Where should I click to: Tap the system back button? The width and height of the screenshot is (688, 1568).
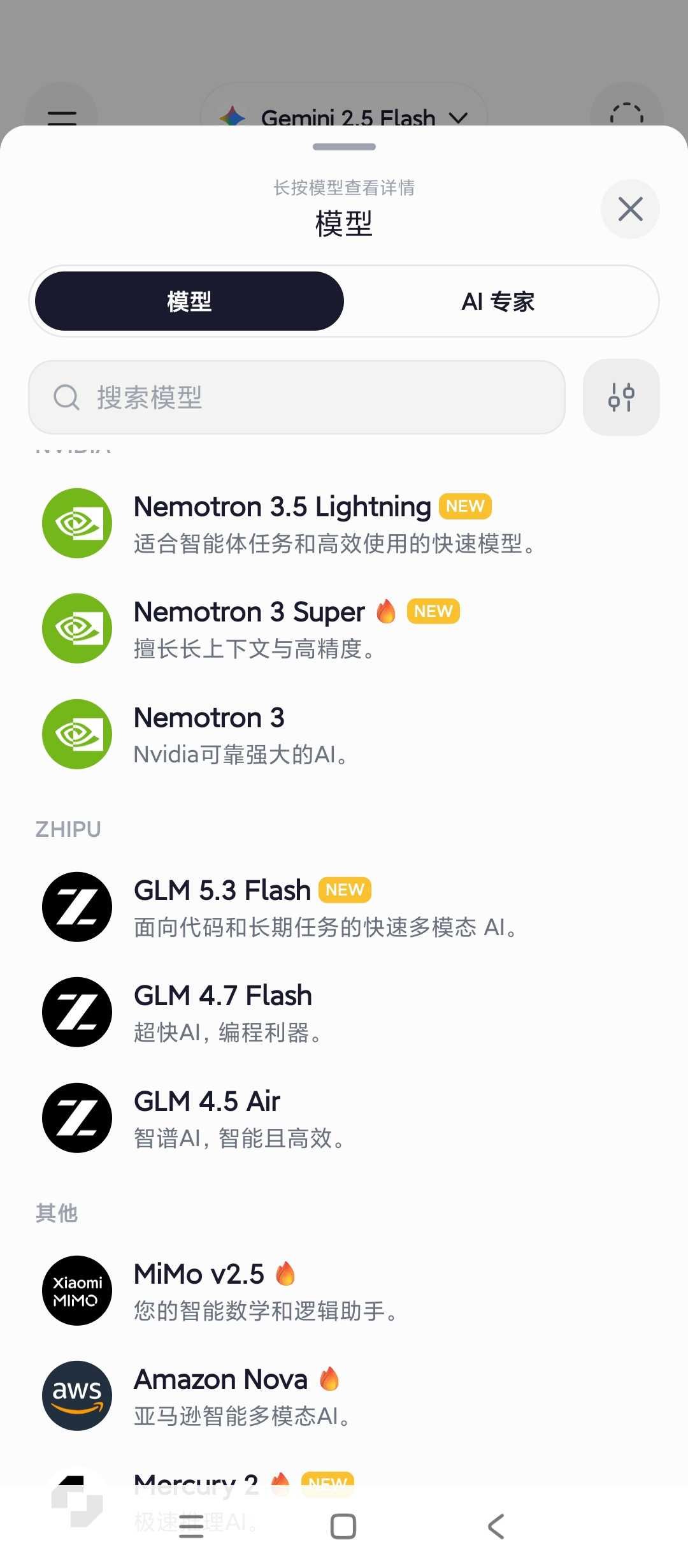click(496, 1527)
